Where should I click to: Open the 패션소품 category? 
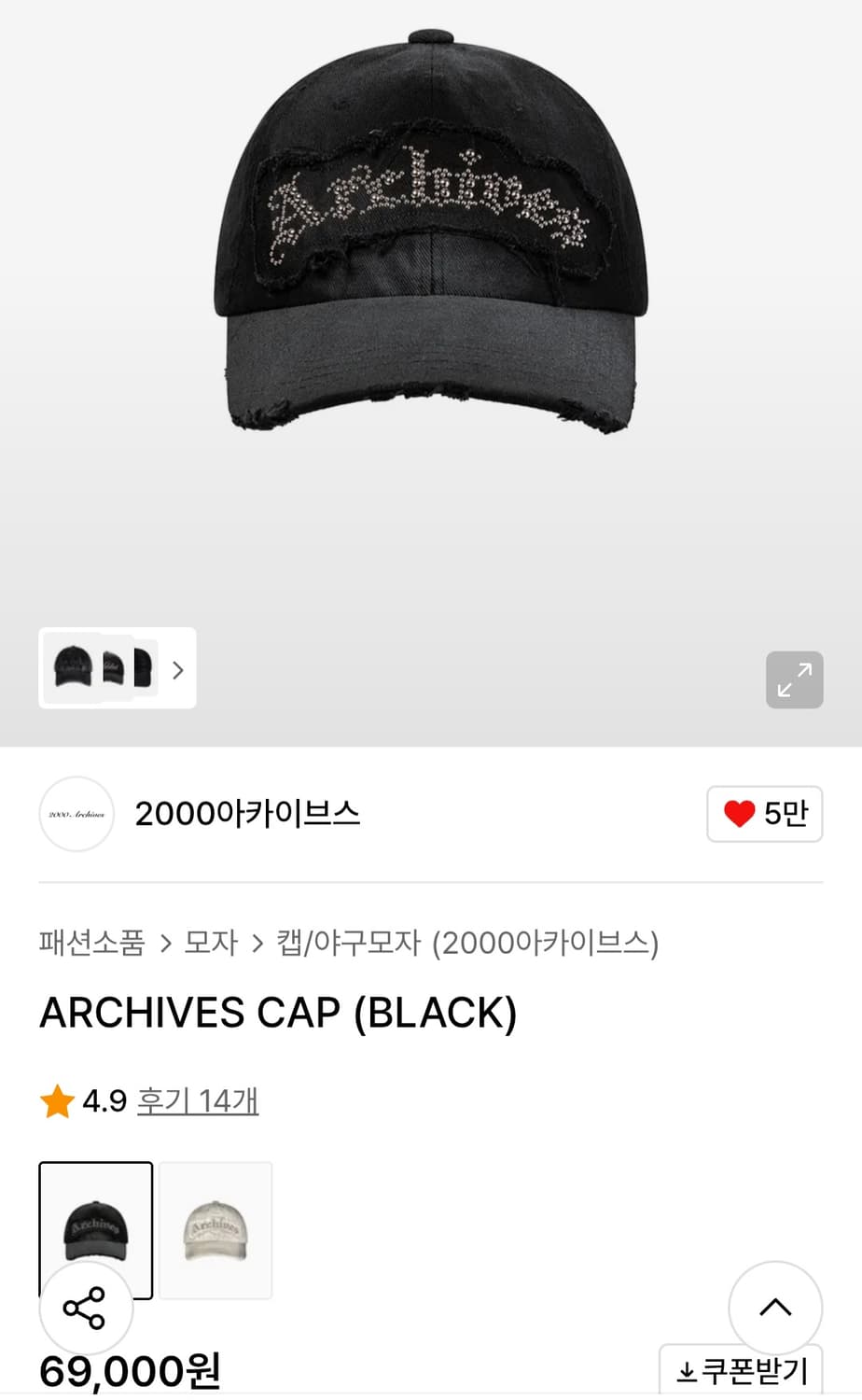pyautogui.click(x=90, y=944)
